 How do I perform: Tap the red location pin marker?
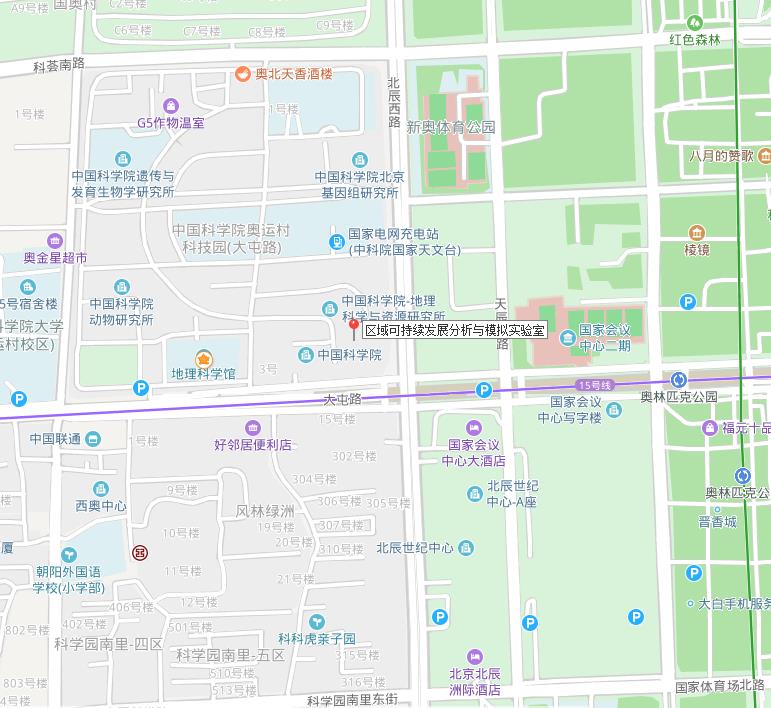[x=353, y=327]
